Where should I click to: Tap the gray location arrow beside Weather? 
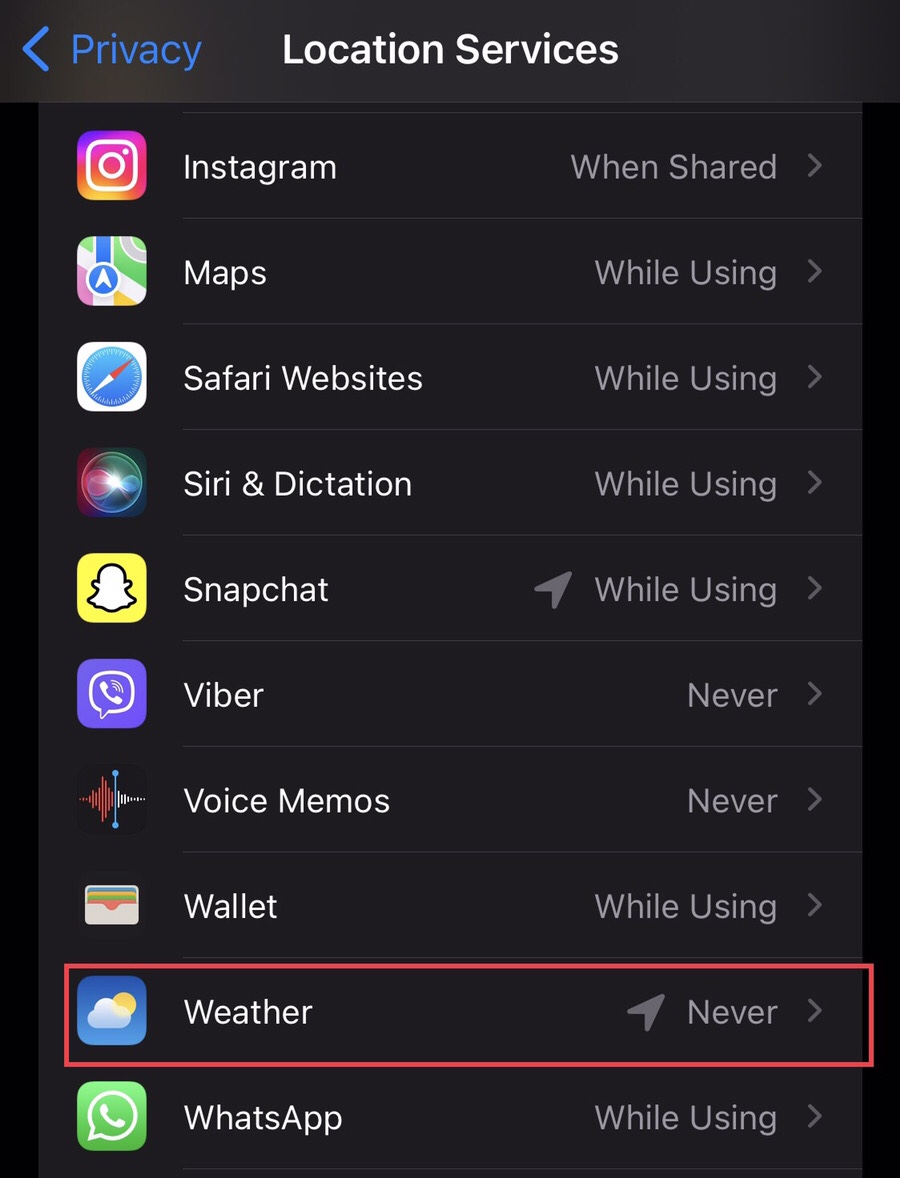[x=646, y=1011]
